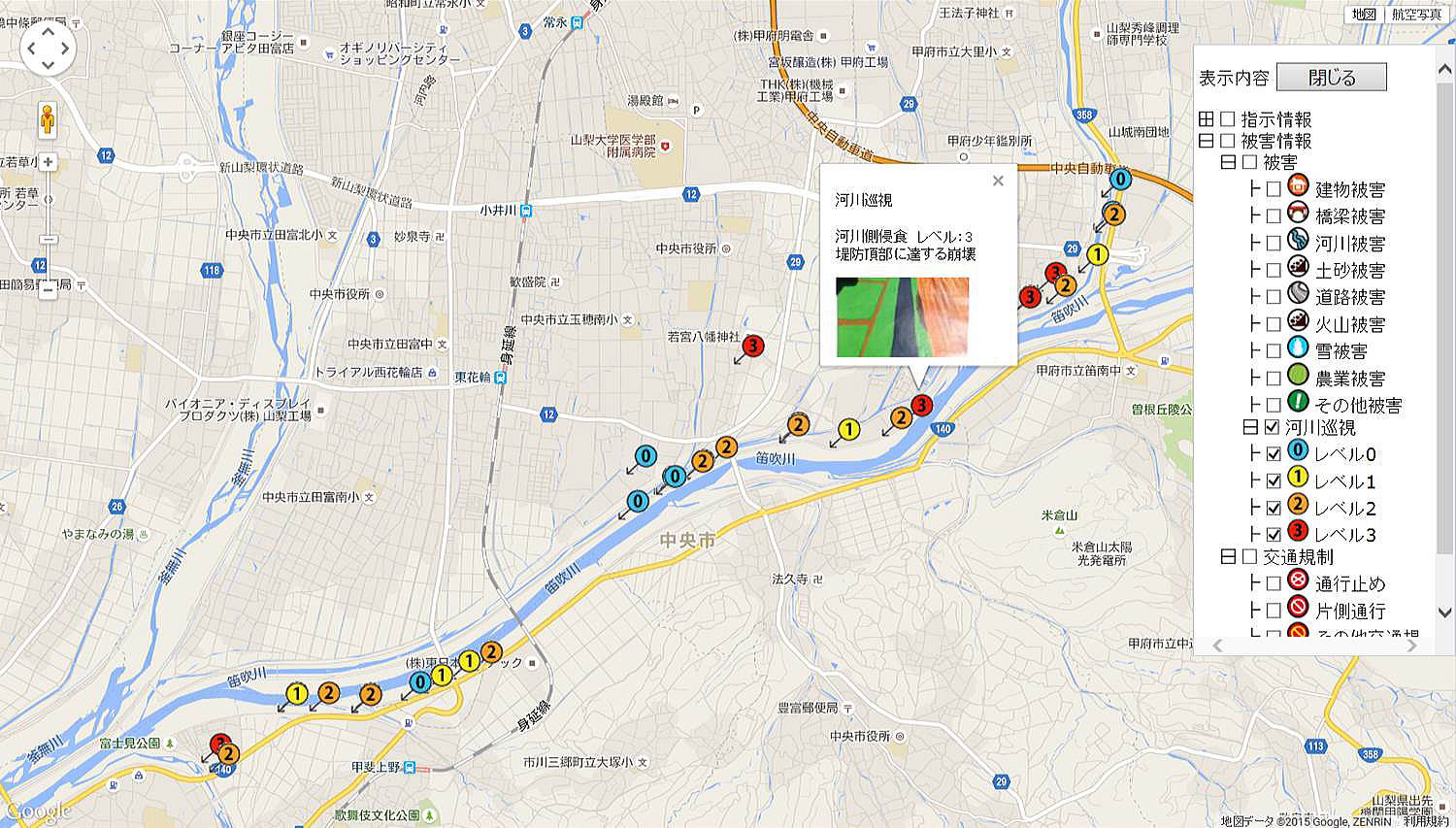The image size is (1456, 828).
Task: Collapse the 被害 tree node
Action: (x=1228, y=163)
